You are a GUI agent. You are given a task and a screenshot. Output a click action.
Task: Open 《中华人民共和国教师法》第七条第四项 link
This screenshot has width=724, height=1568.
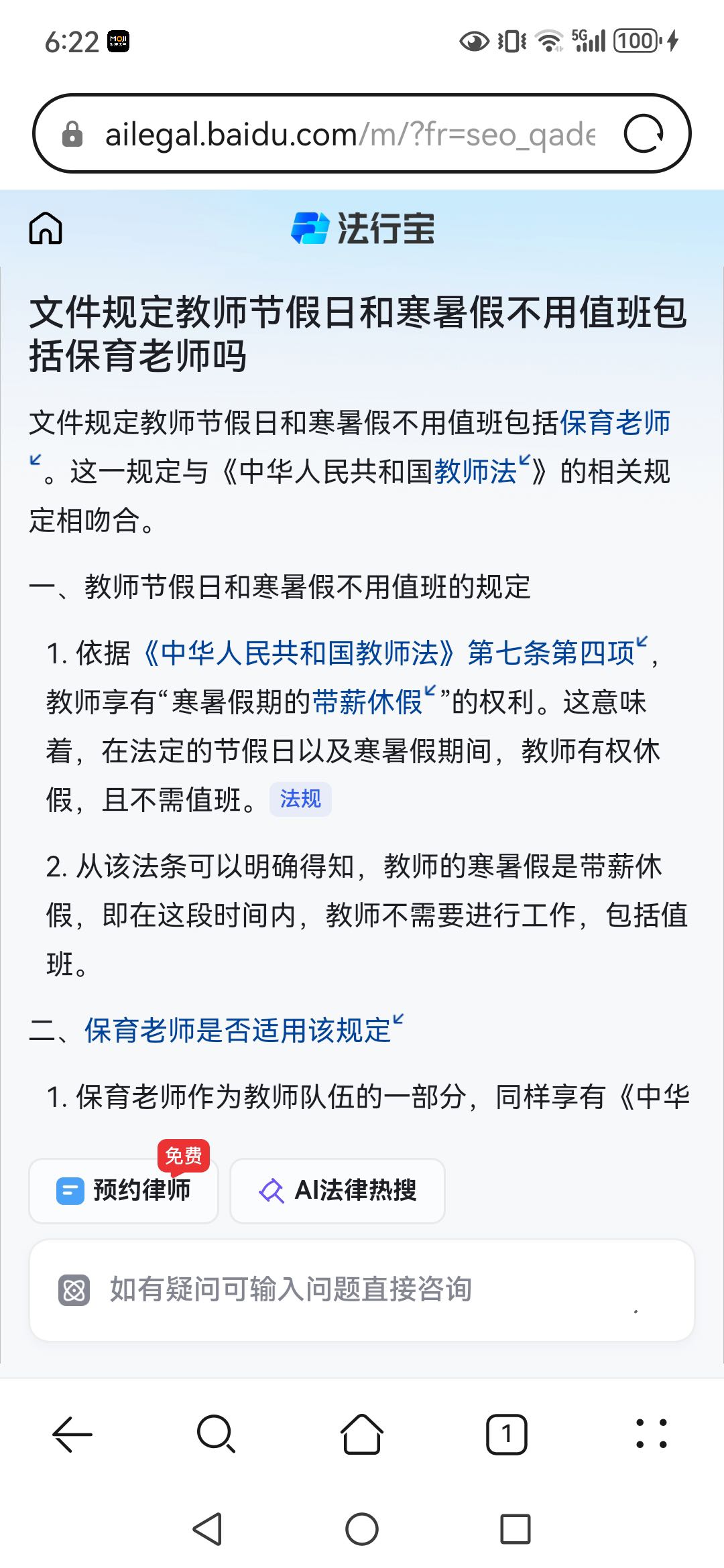(389, 653)
